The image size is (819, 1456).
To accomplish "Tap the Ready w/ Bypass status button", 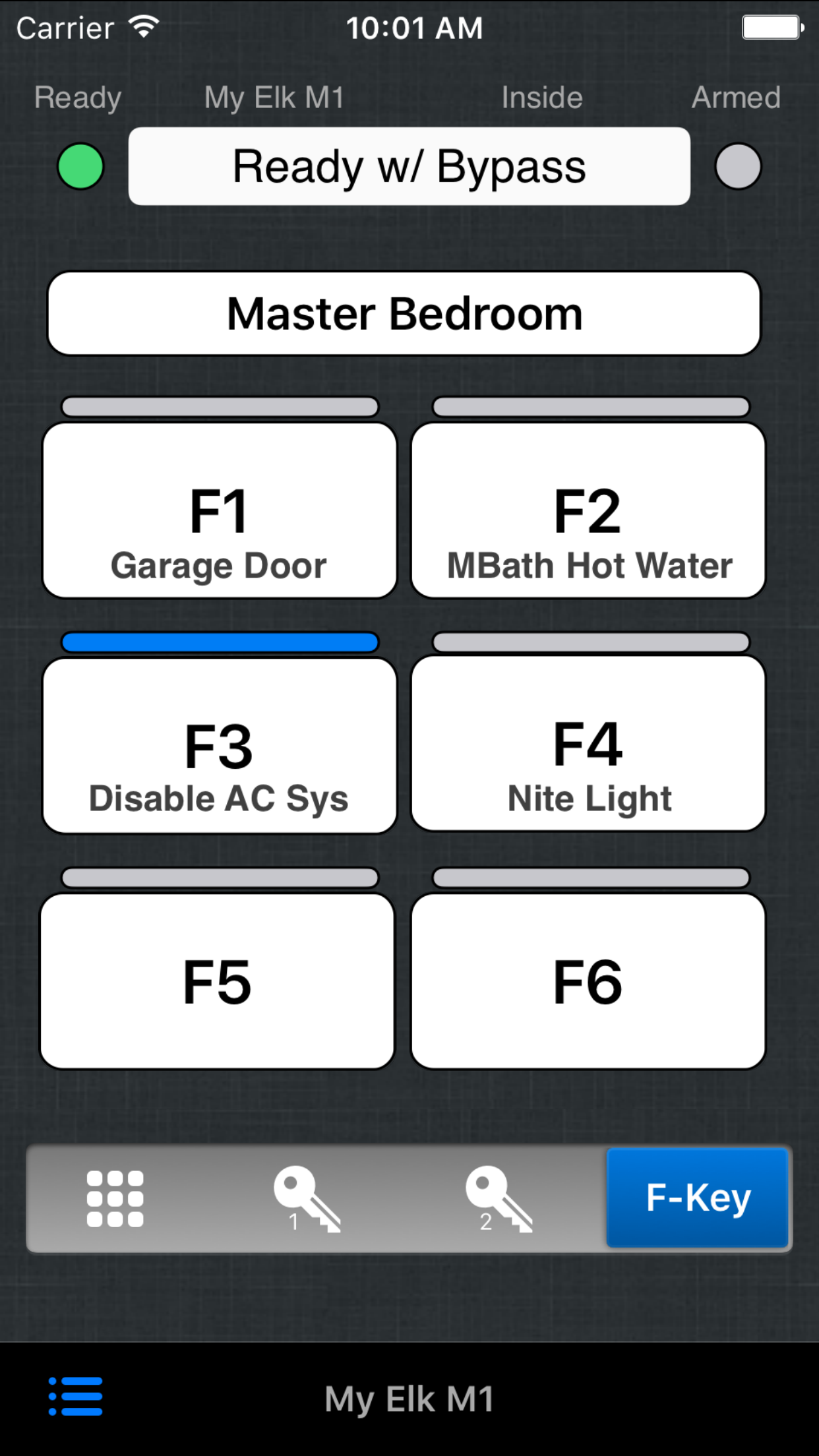I will point(409,166).
